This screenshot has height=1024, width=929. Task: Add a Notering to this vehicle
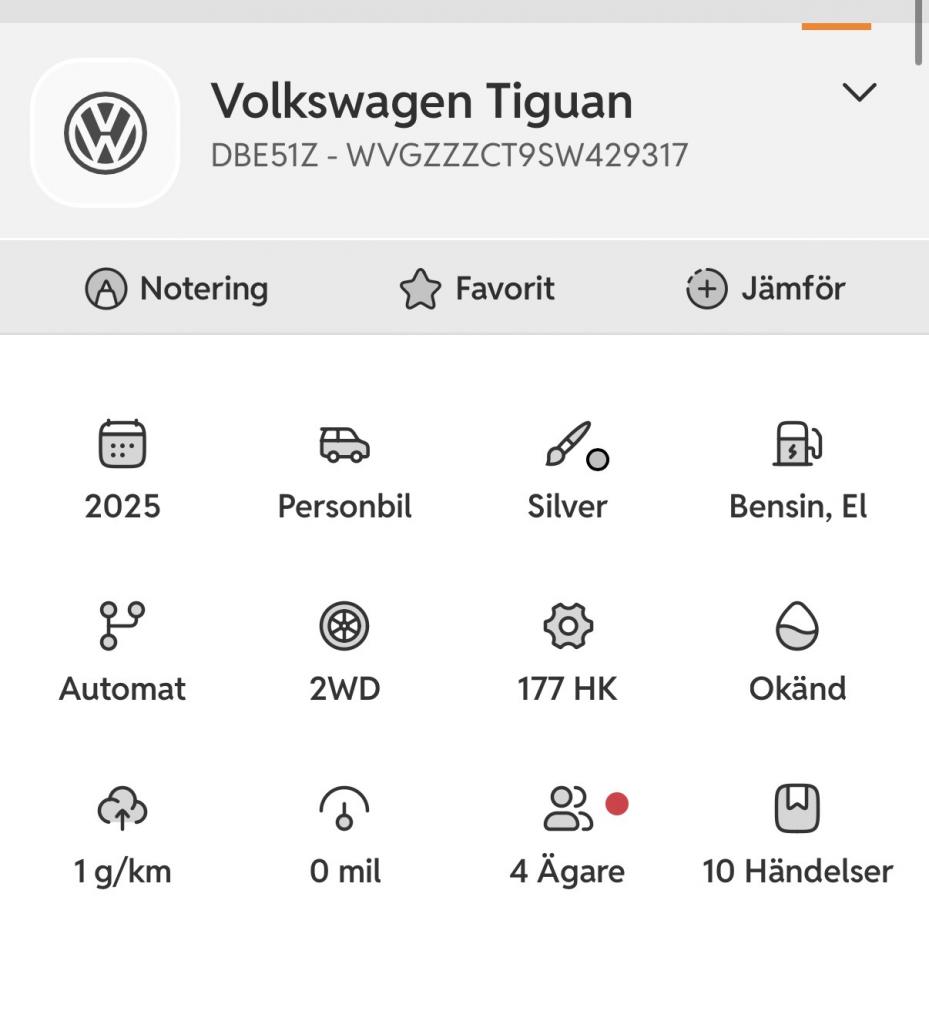pos(177,290)
